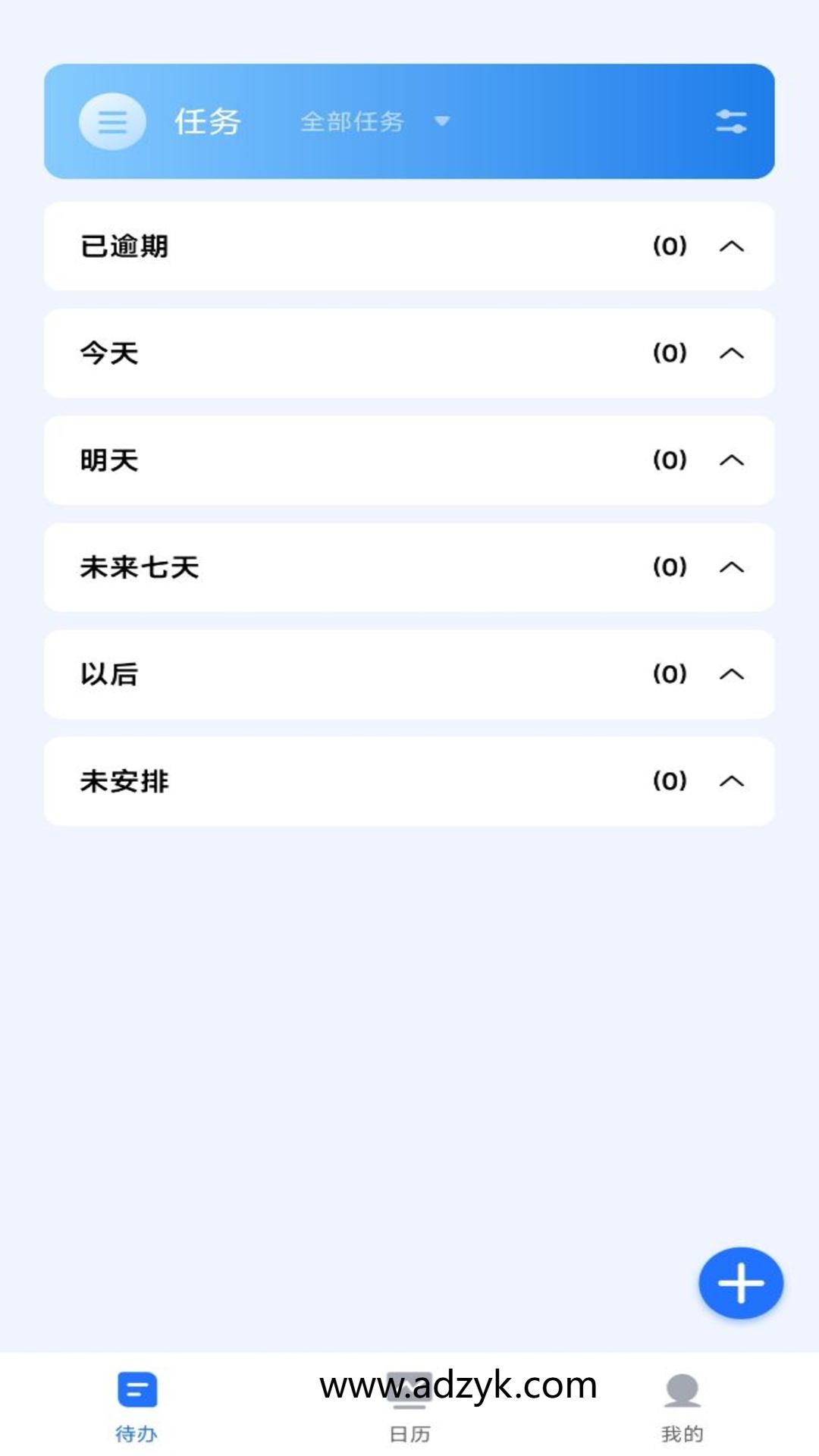
Task: Click the 任务 header title
Action: point(206,120)
